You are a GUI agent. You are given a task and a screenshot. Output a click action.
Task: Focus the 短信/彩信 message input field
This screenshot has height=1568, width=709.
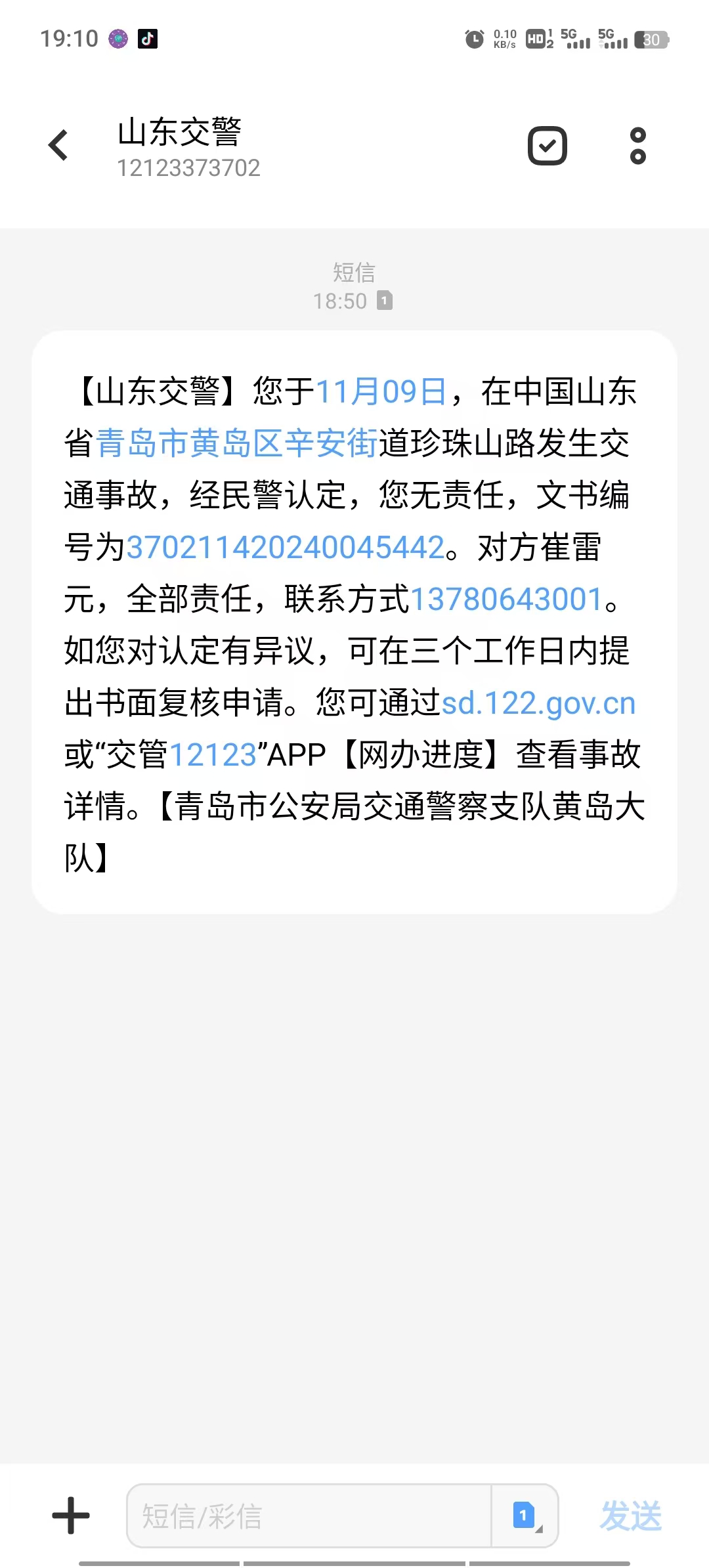click(x=309, y=1516)
